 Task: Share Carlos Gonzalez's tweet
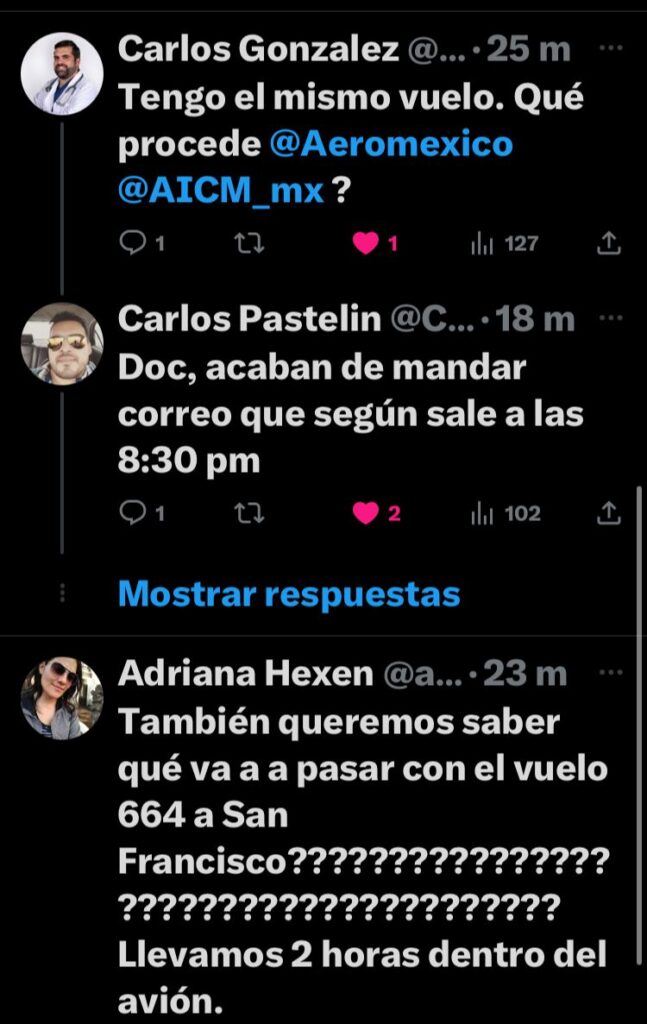click(609, 242)
